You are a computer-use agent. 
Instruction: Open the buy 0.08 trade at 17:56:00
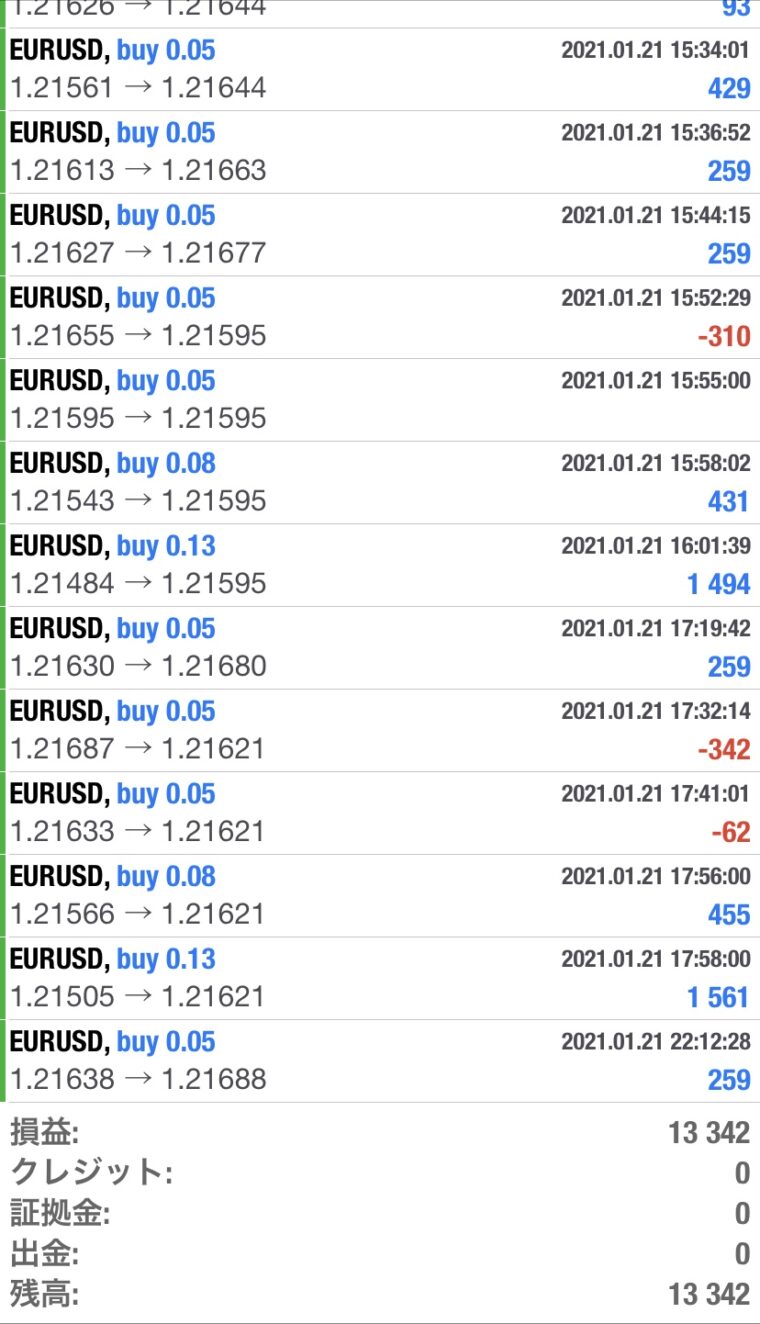[x=380, y=896]
